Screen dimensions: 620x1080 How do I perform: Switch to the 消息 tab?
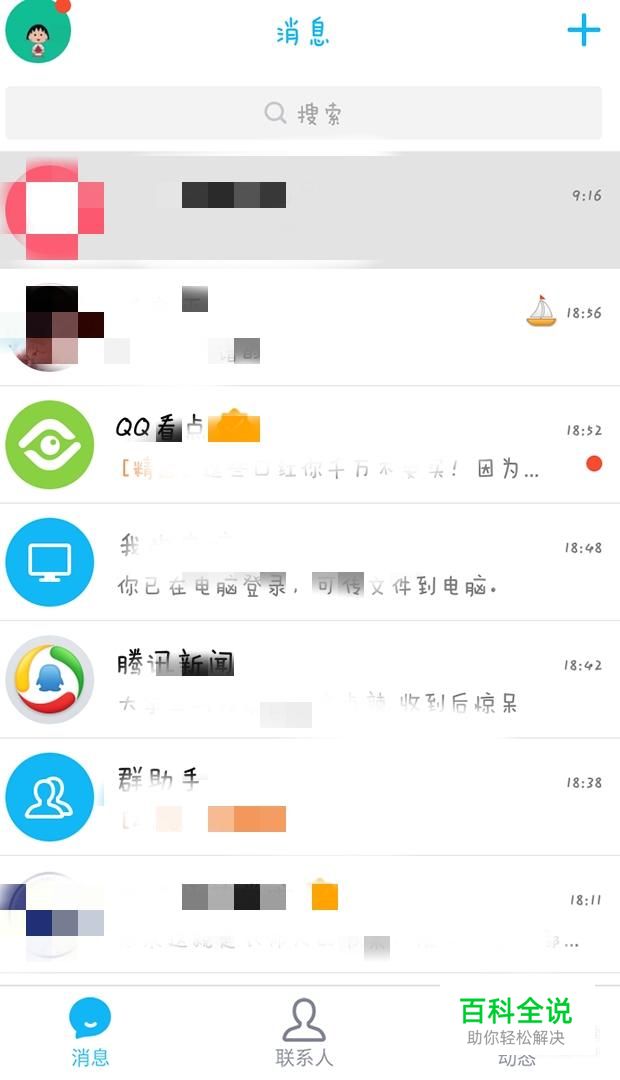(x=90, y=1032)
